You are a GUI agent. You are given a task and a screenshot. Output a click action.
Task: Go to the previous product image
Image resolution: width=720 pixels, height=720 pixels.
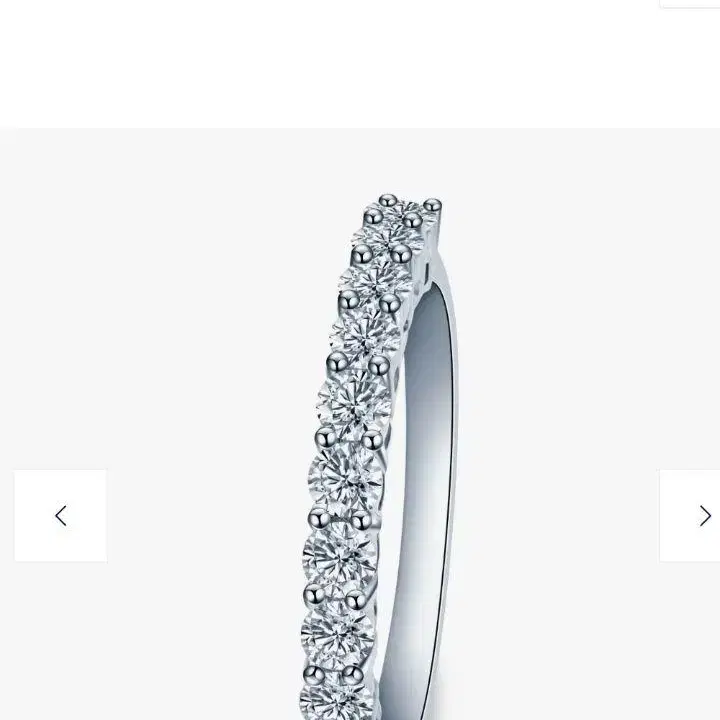click(61, 516)
